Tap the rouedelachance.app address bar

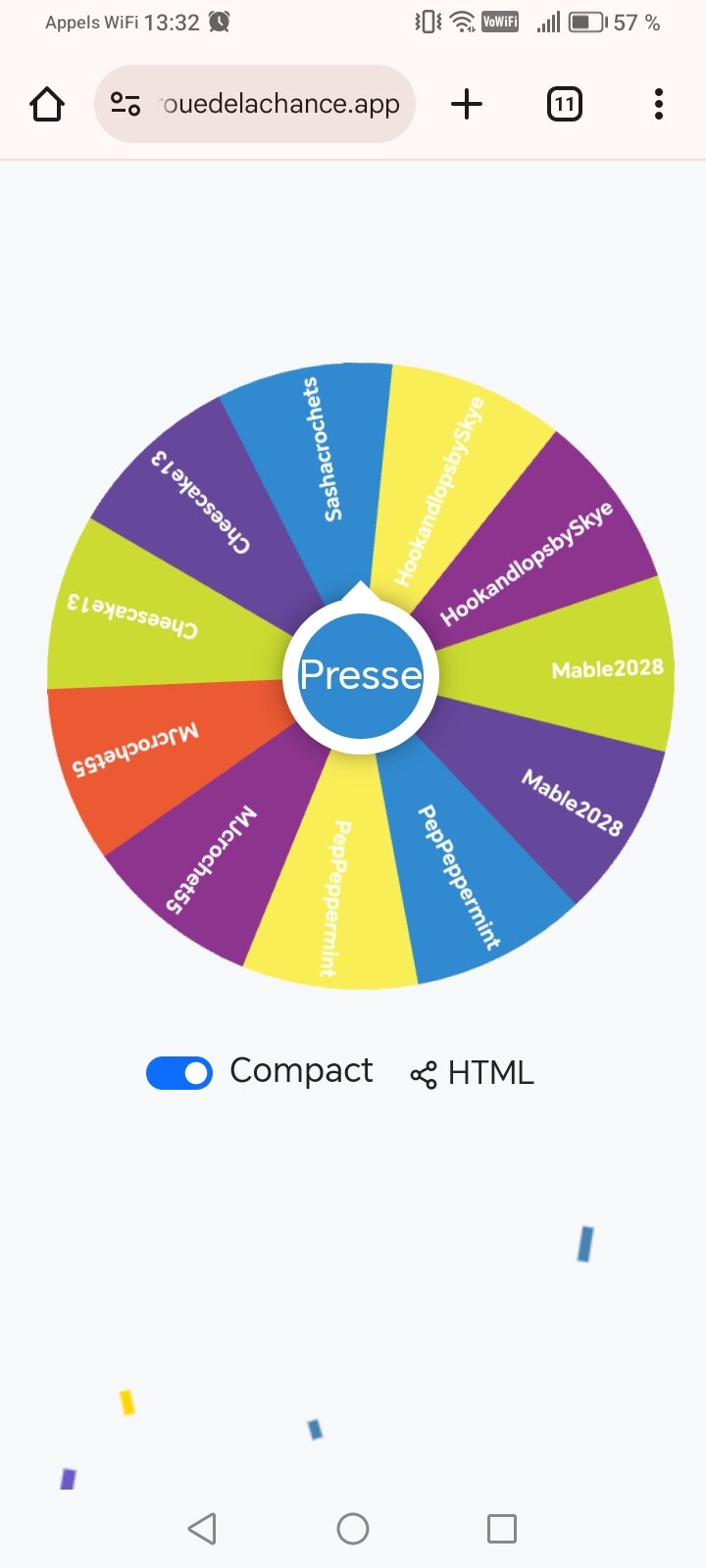(255, 104)
